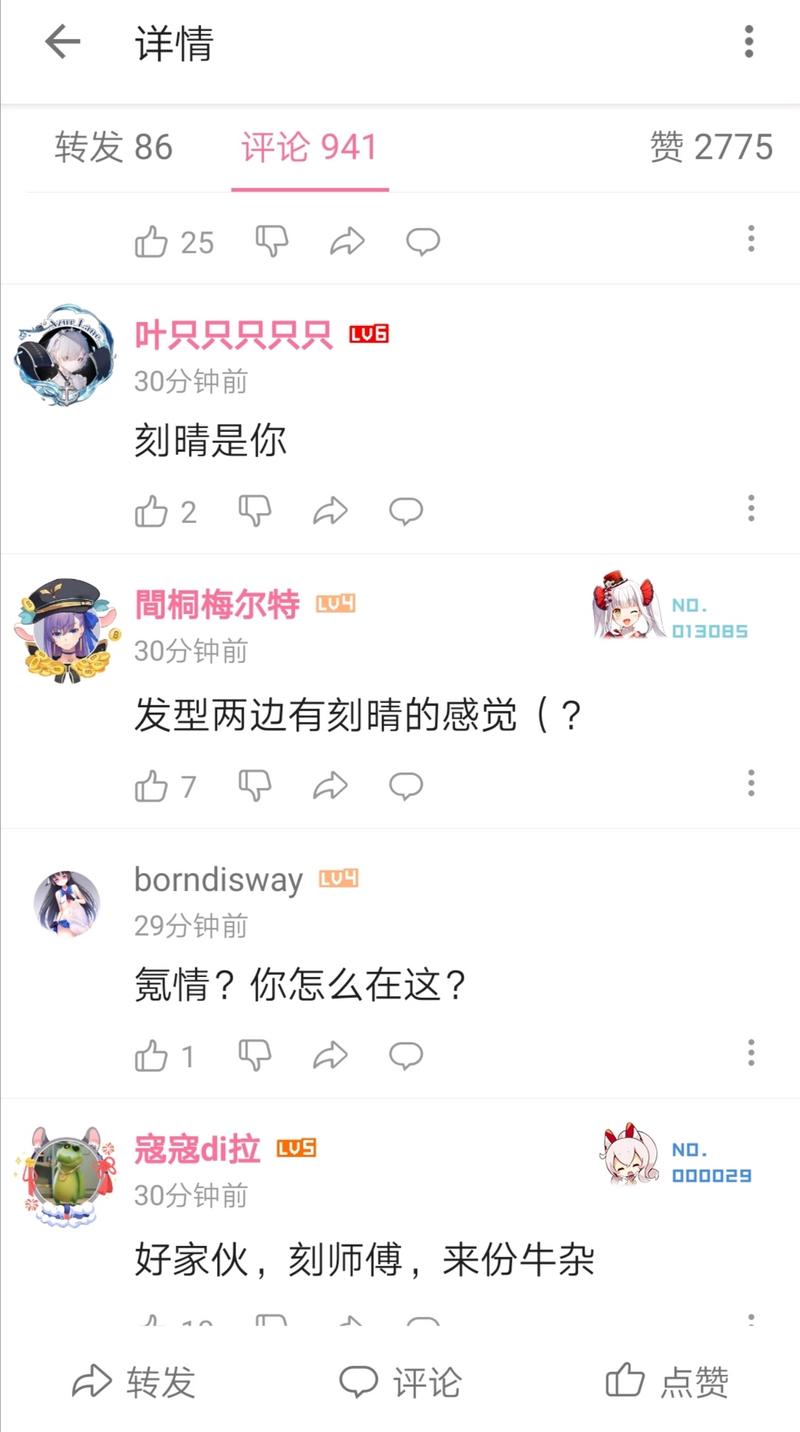The height and width of the screenshot is (1432, 800).
Task: Write a comment via bottom 评论 button
Action: coord(400,1382)
